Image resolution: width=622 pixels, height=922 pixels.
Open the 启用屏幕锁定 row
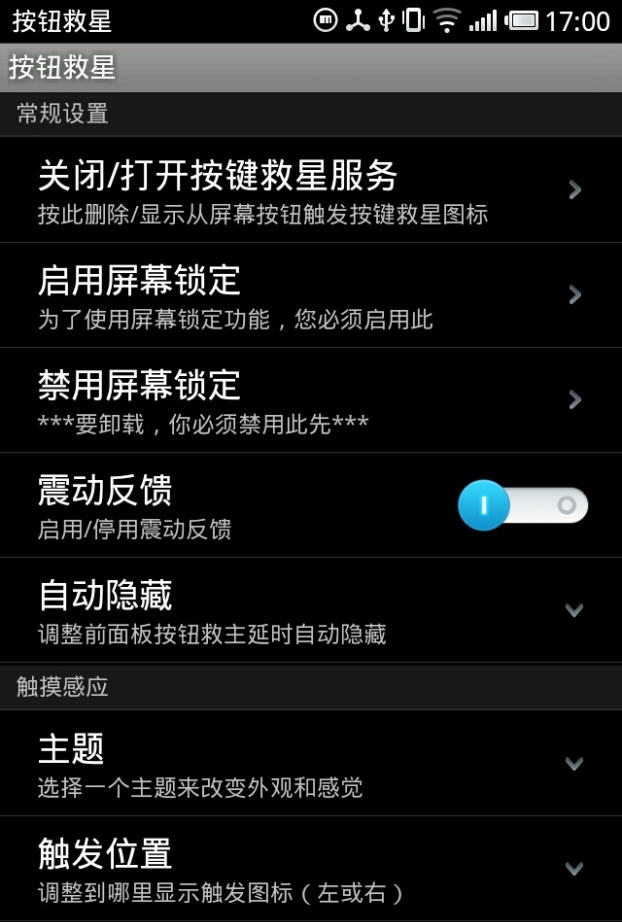pyautogui.click(x=311, y=295)
